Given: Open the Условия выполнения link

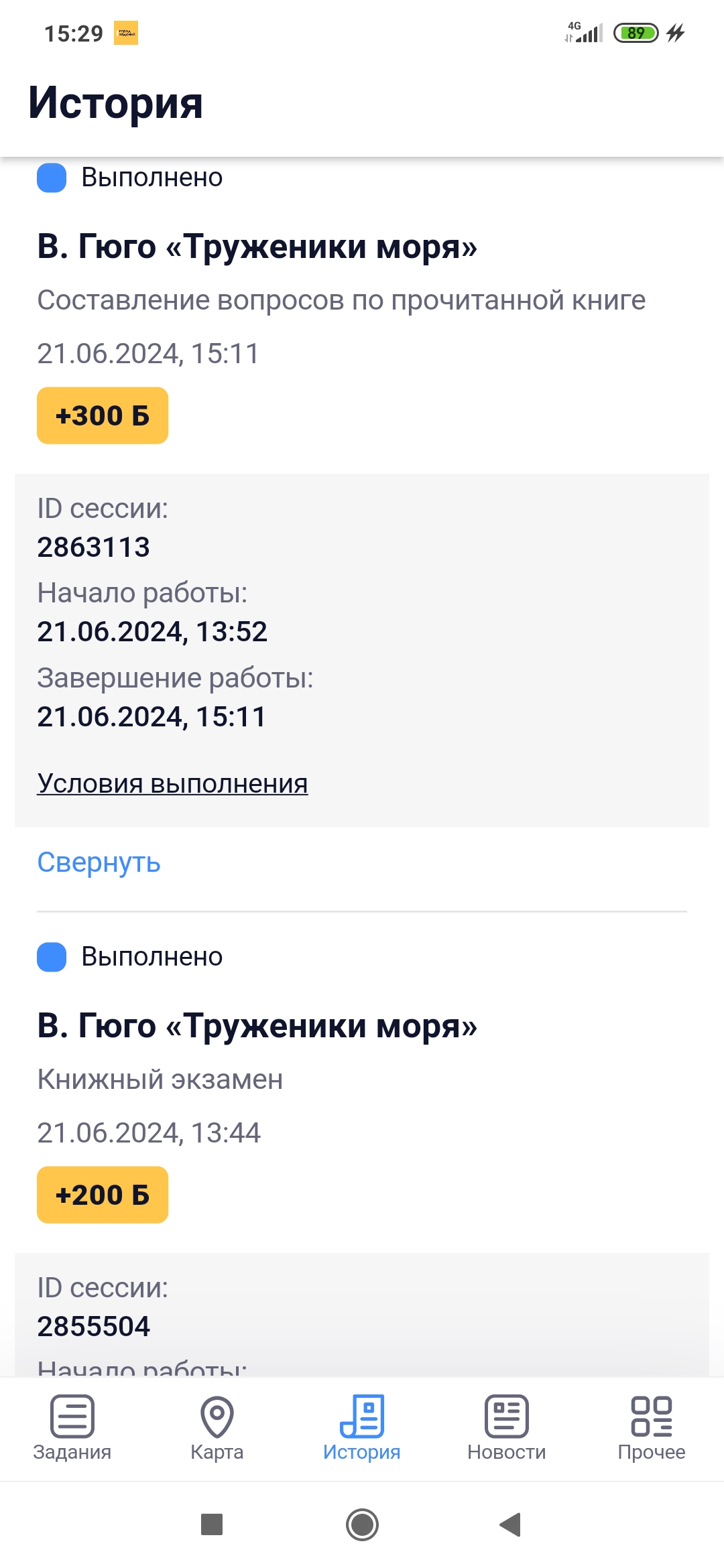Looking at the screenshot, I should [x=172, y=783].
